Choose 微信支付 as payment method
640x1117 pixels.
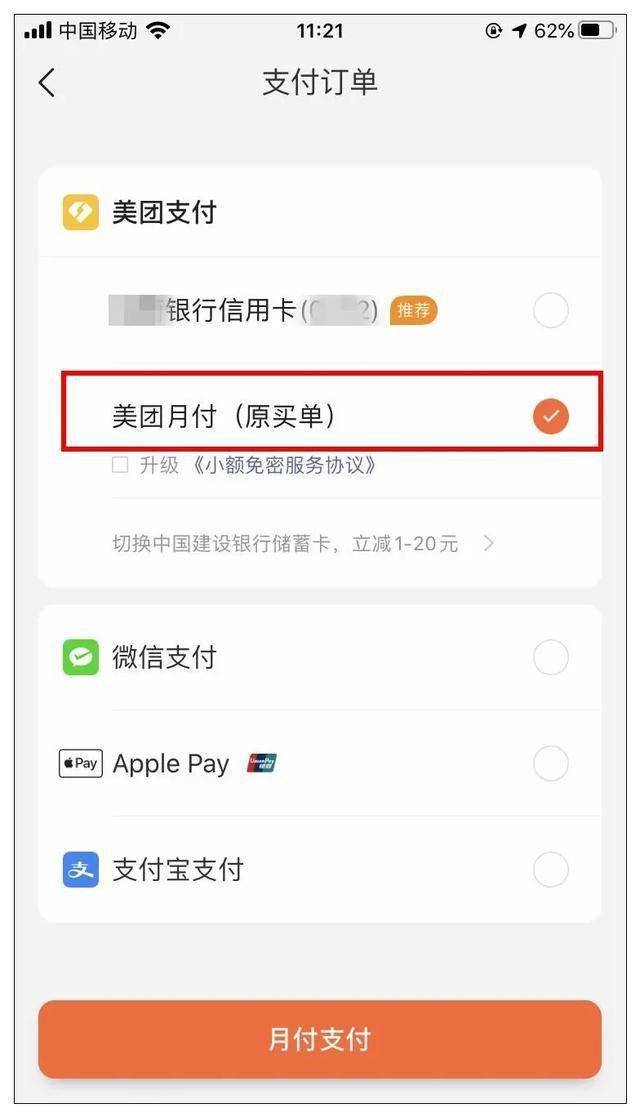550,658
